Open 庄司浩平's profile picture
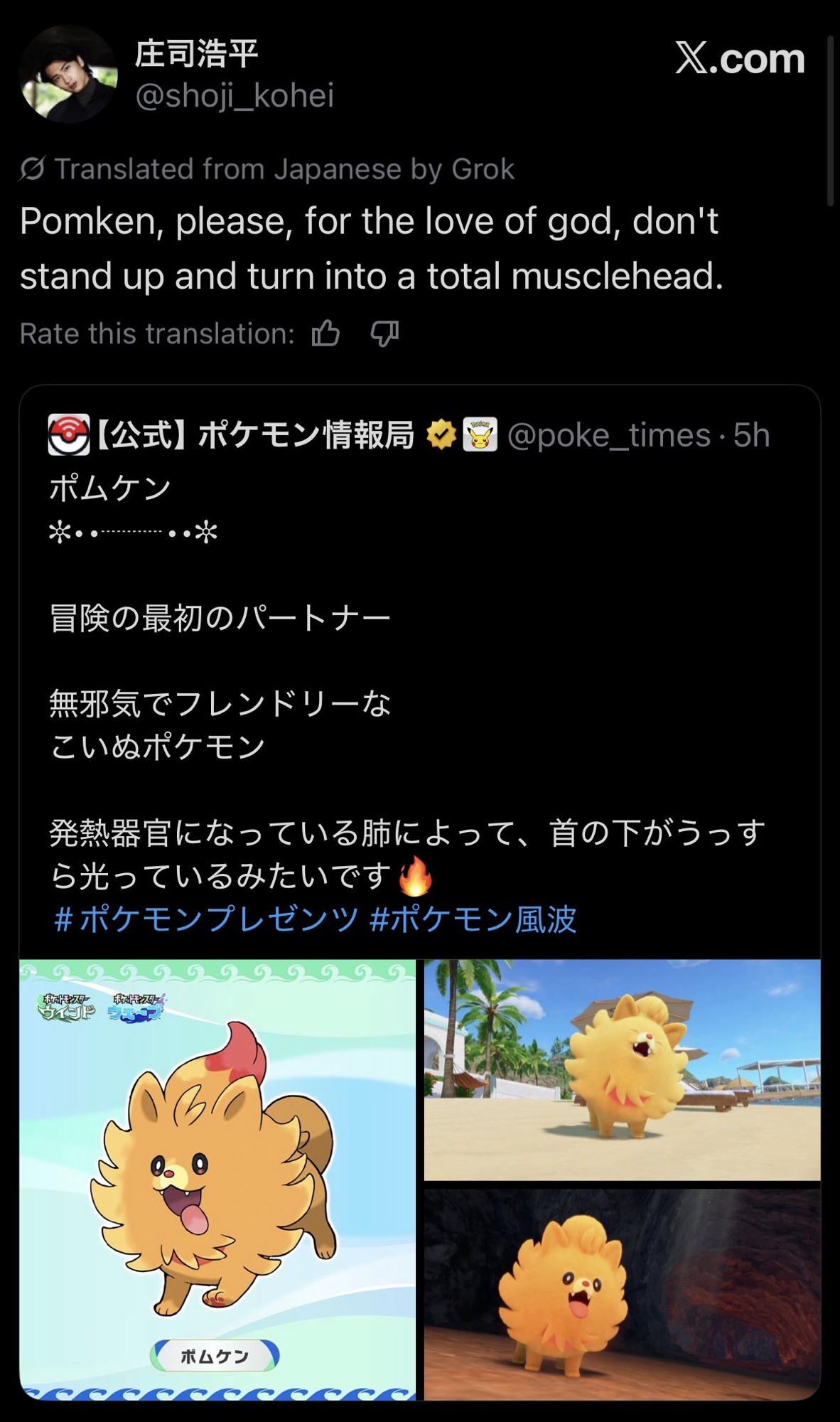The width and height of the screenshot is (840, 1422). click(x=68, y=74)
